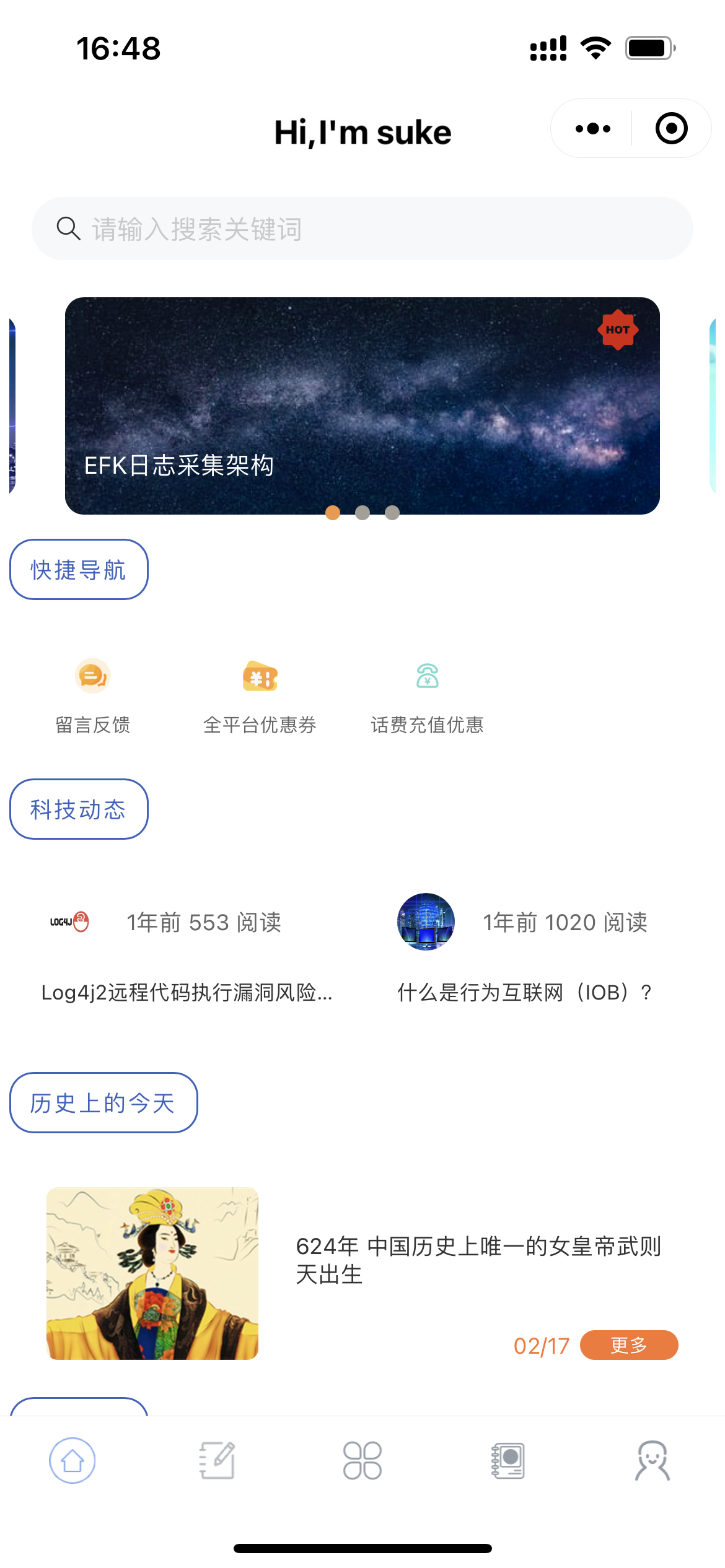Open the profile person tab
Image resolution: width=725 pixels, height=1568 pixels.
point(652,1460)
